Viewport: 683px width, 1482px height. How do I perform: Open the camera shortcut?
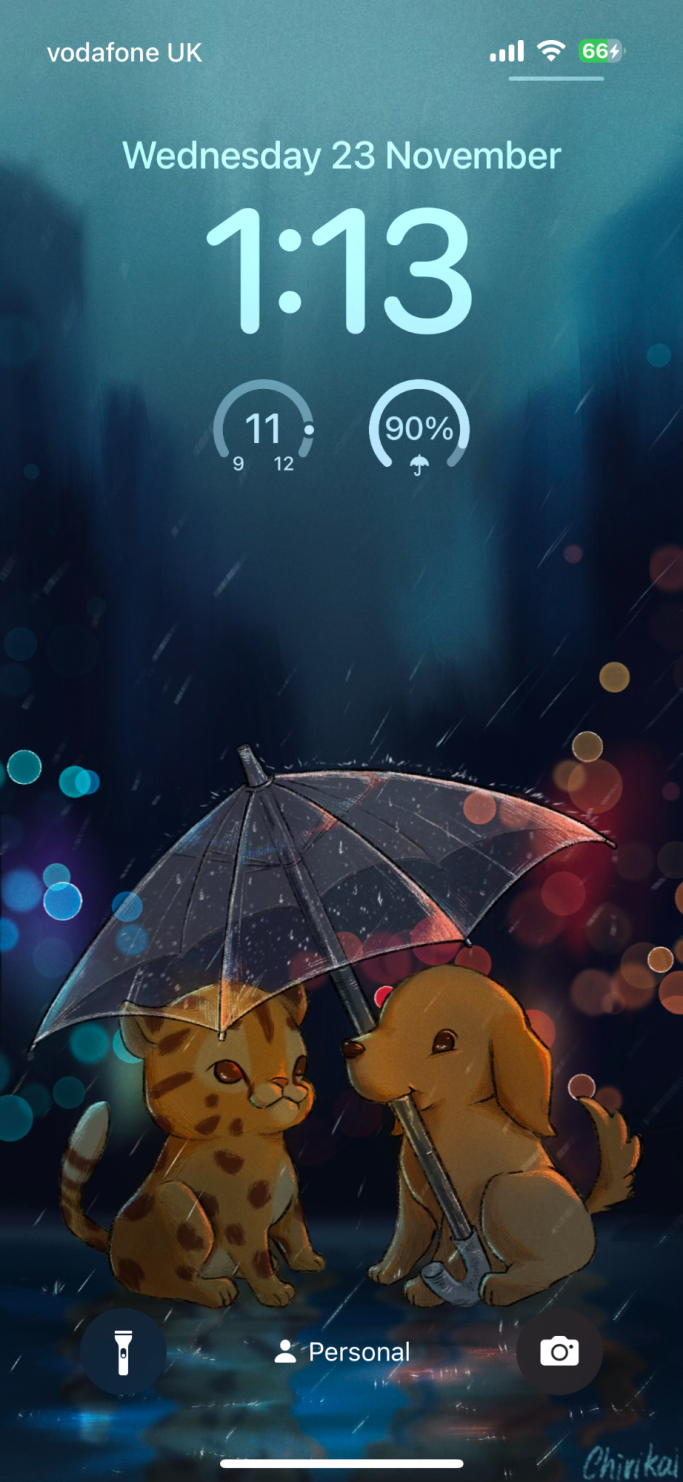tap(559, 1352)
